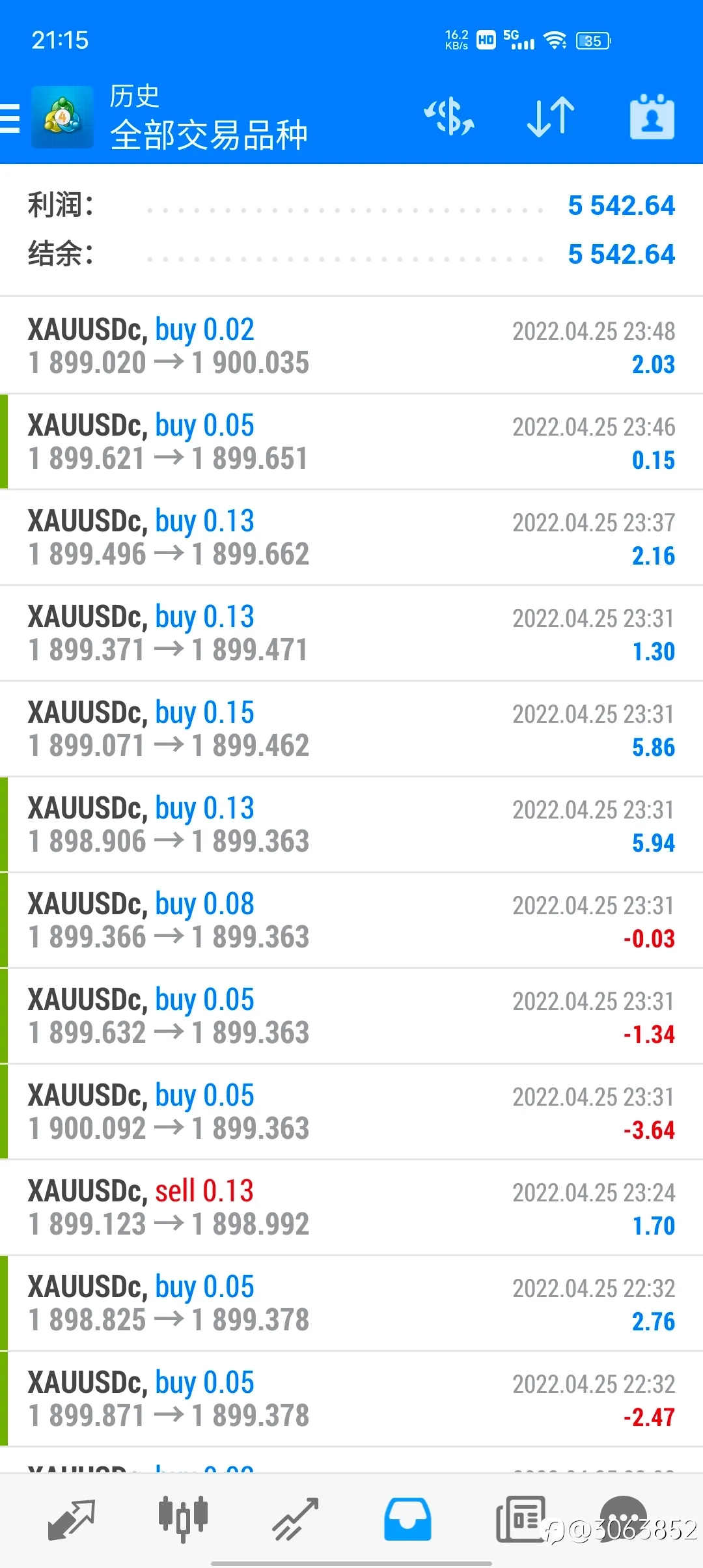
Task: Select the buy 0.15 trade with profit 5.86
Action: pyautogui.click(x=351, y=729)
